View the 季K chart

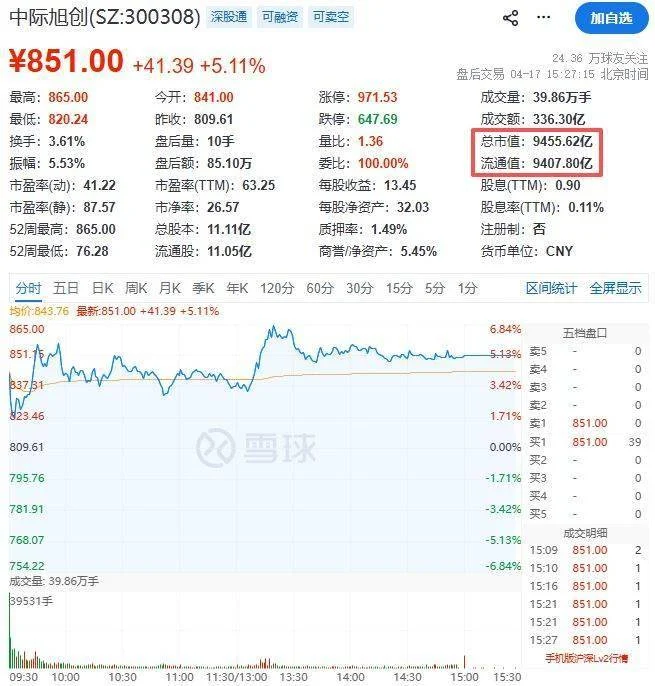[x=203, y=288]
